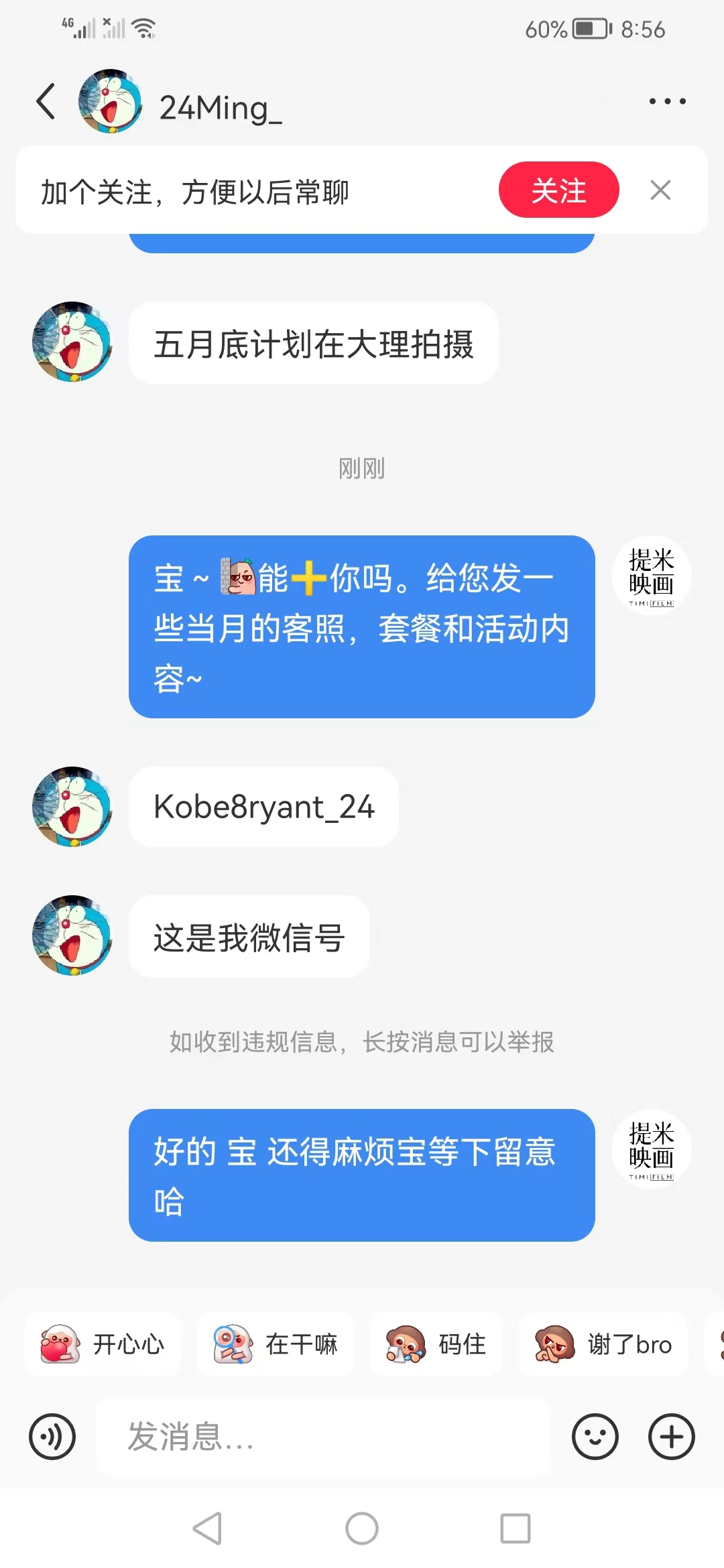Send the 开心心 quick sticker

103,1344
